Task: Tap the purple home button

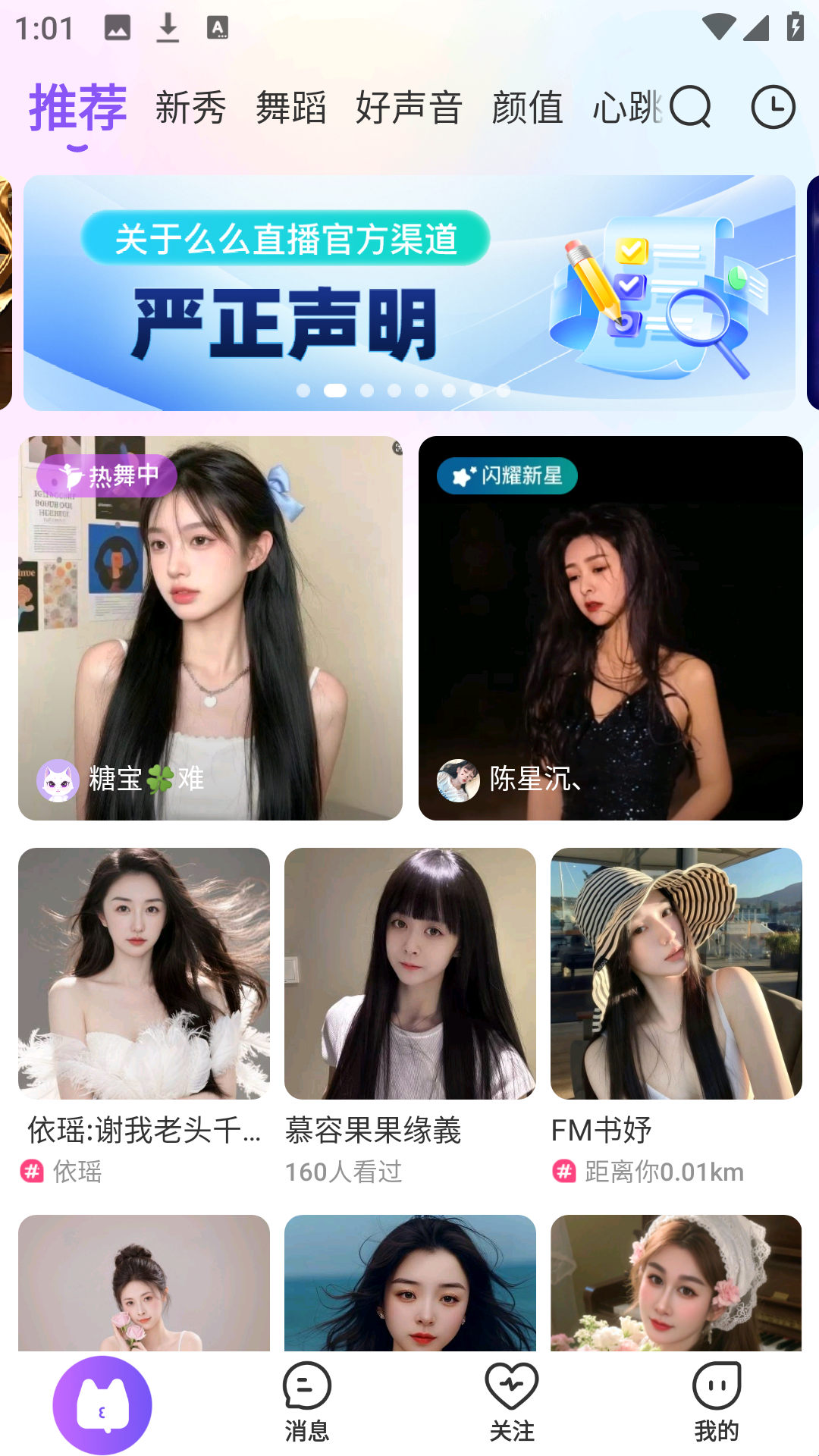Action: 102,1405
